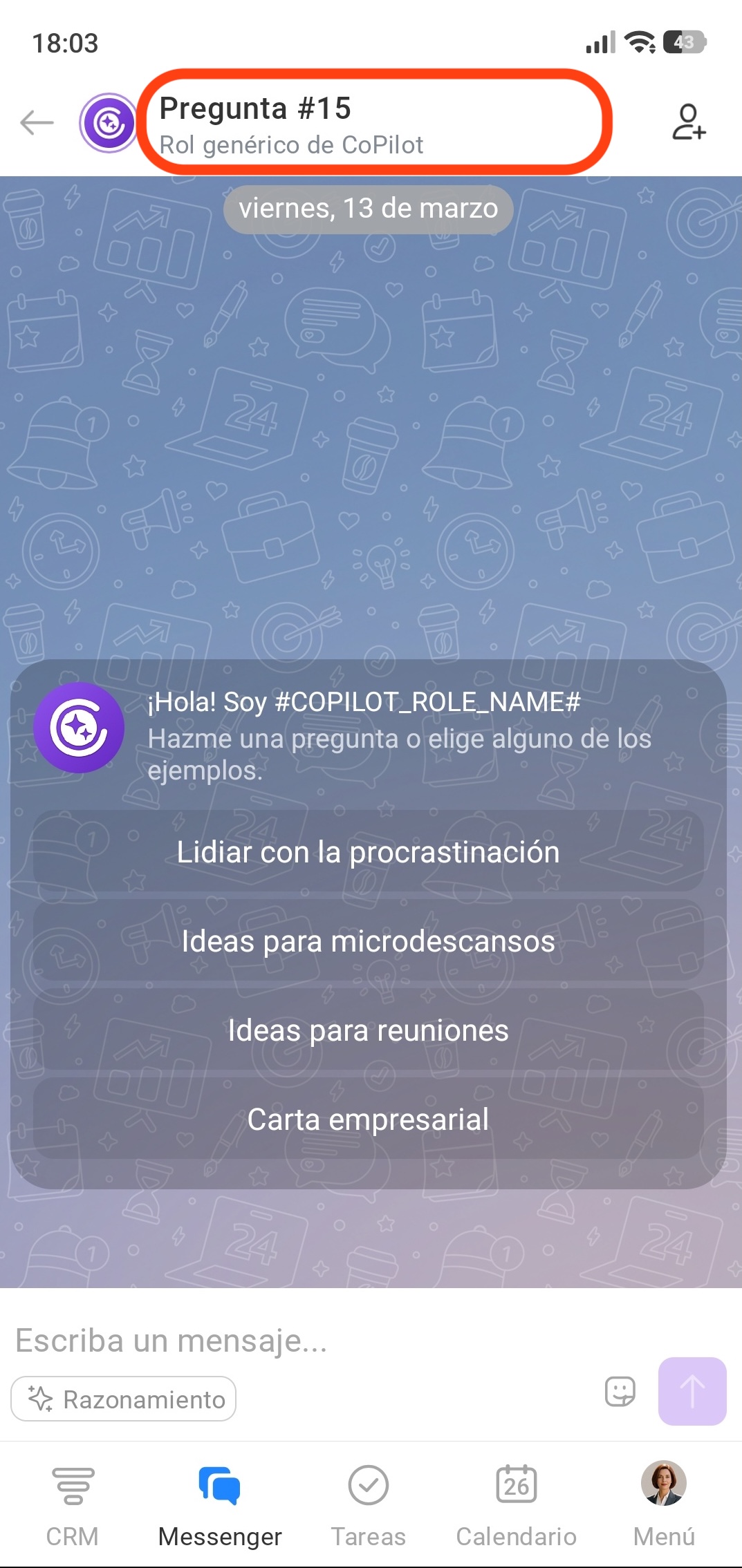Go to the Tareas tab
This screenshot has height=1568, width=742.
point(368,1503)
